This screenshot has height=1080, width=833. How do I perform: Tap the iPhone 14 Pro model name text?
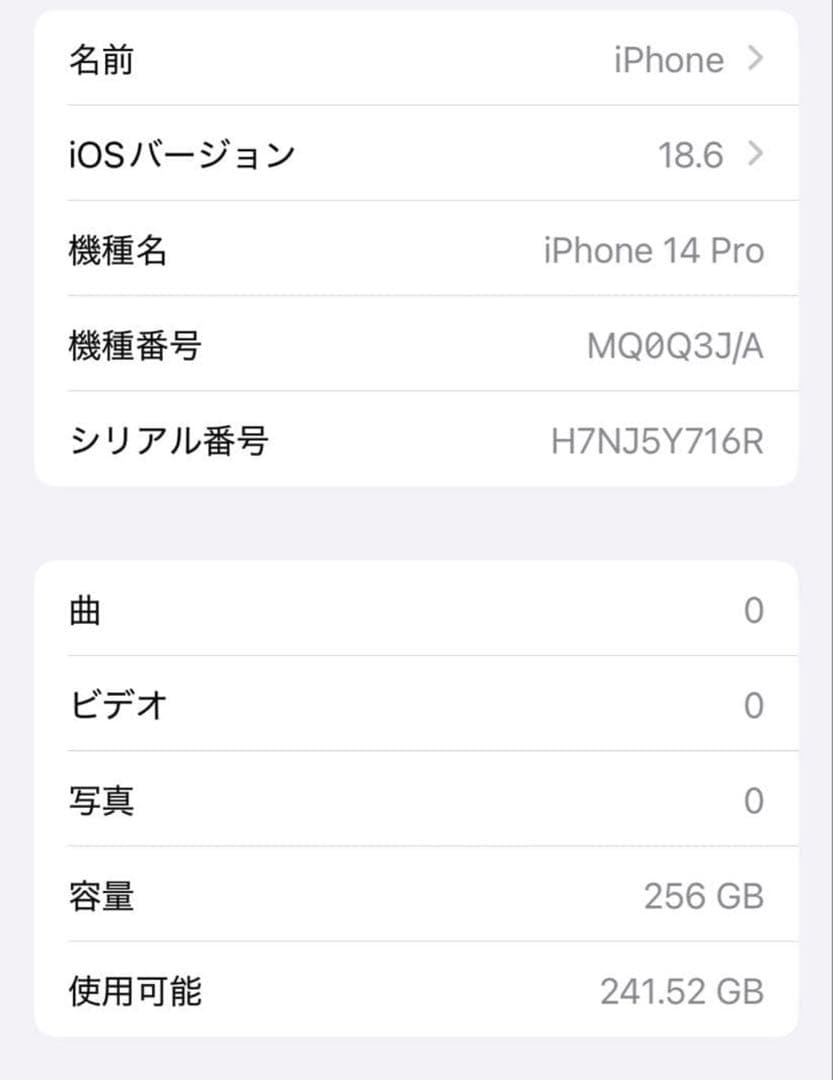(653, 251)
